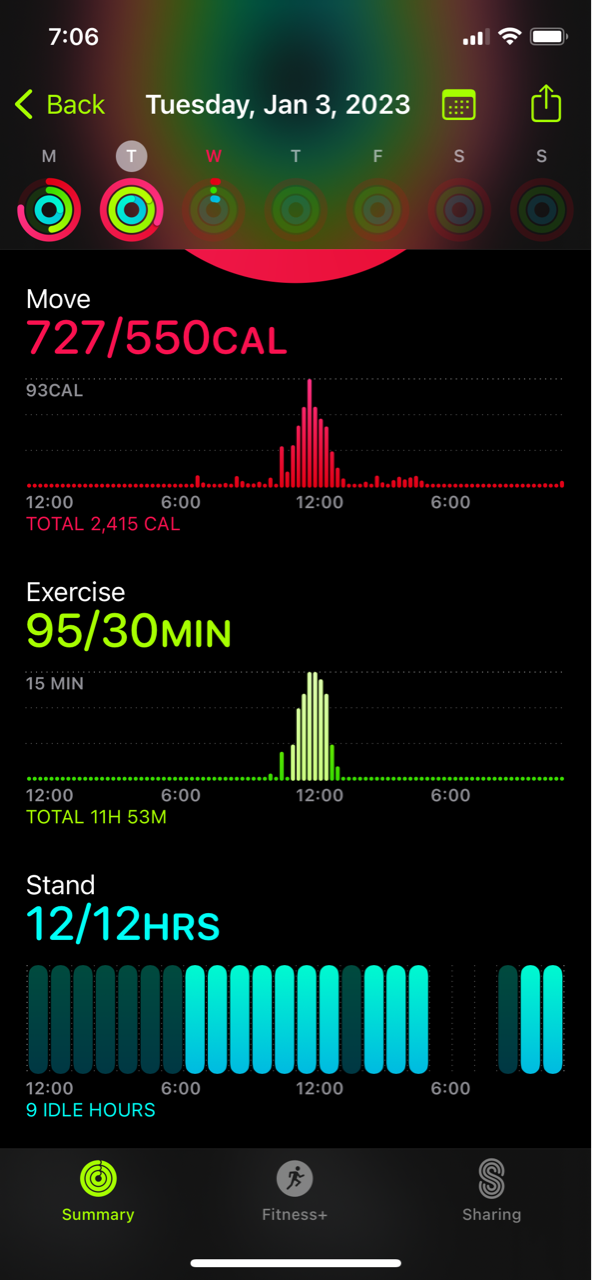592x1280 pixels.
Task: Select Sunday's activity rings
Action: (x=542, y=209)
